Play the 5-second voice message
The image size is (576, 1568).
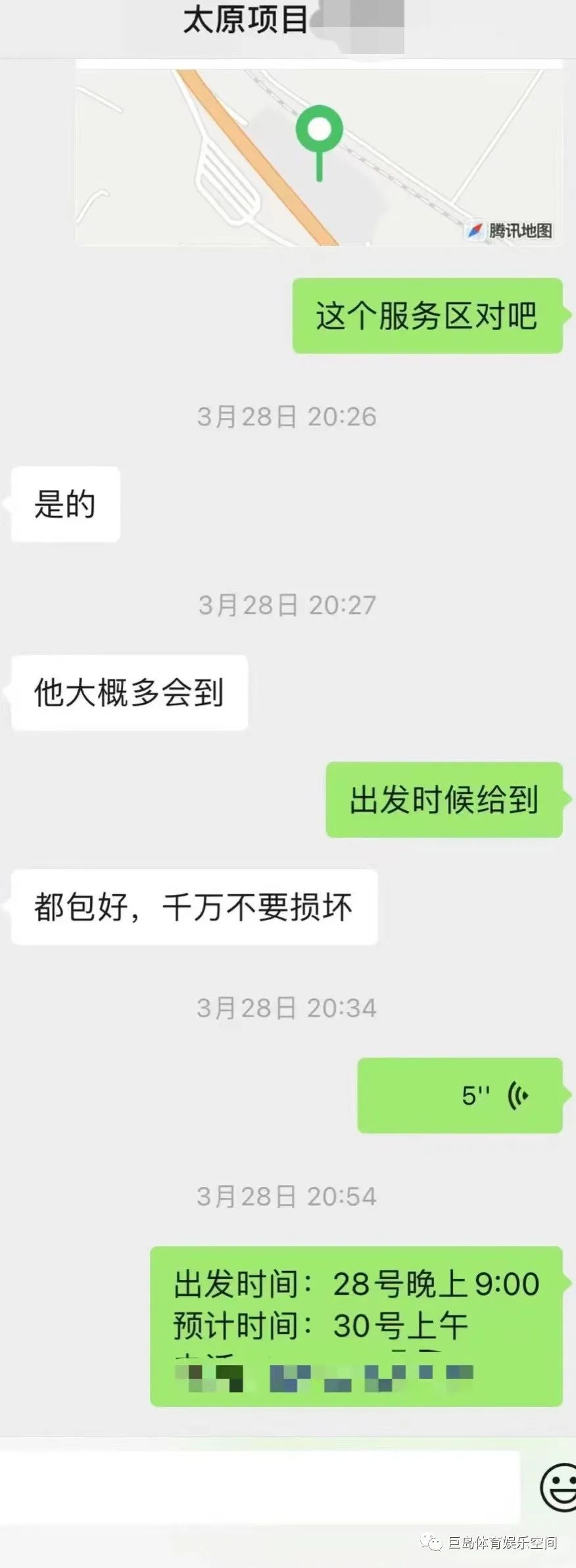pos(460,1095)
